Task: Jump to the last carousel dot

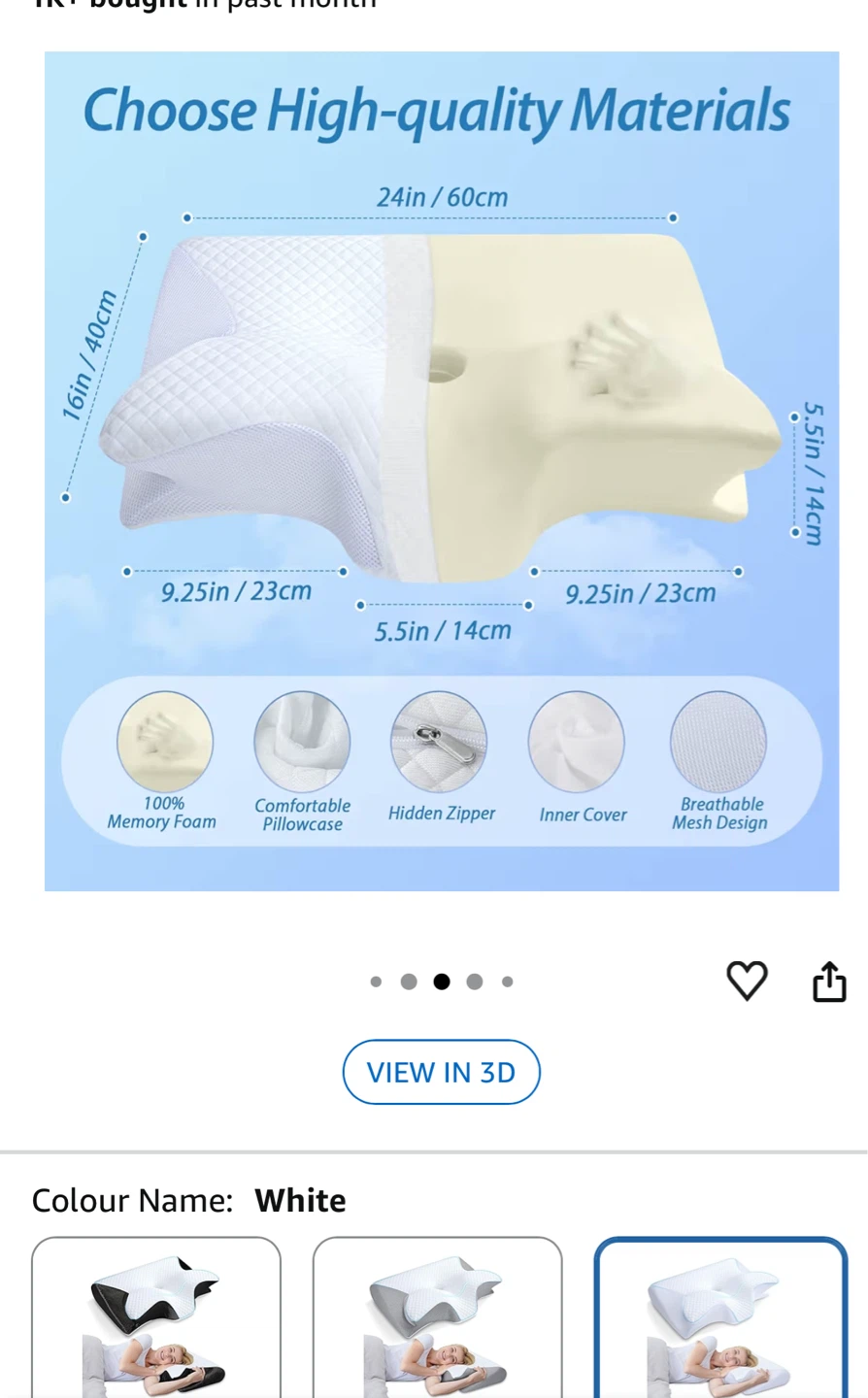Action: click(508, 982)
